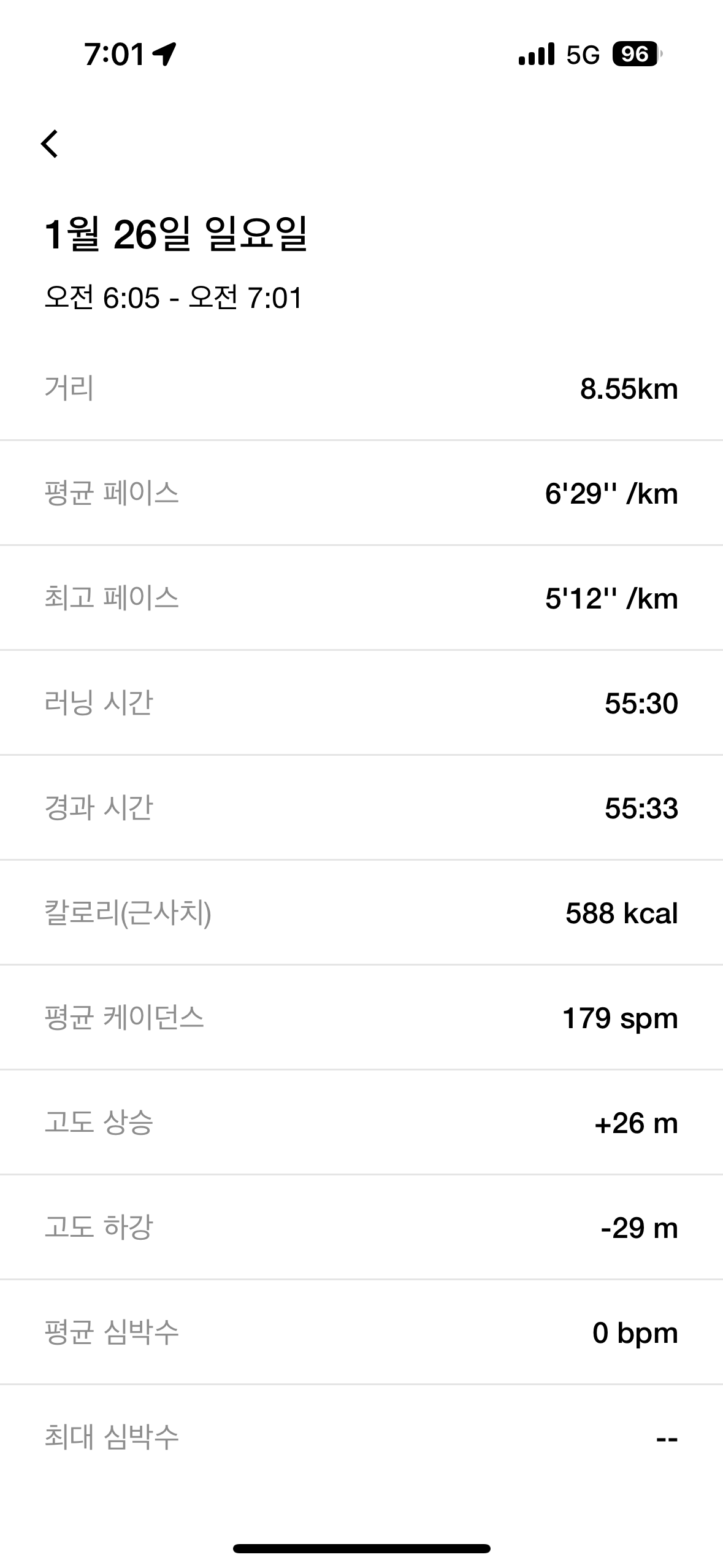Go back using the top-left arrow
This screenshot has width=723, height=1568.
click(x=49, y=144)
